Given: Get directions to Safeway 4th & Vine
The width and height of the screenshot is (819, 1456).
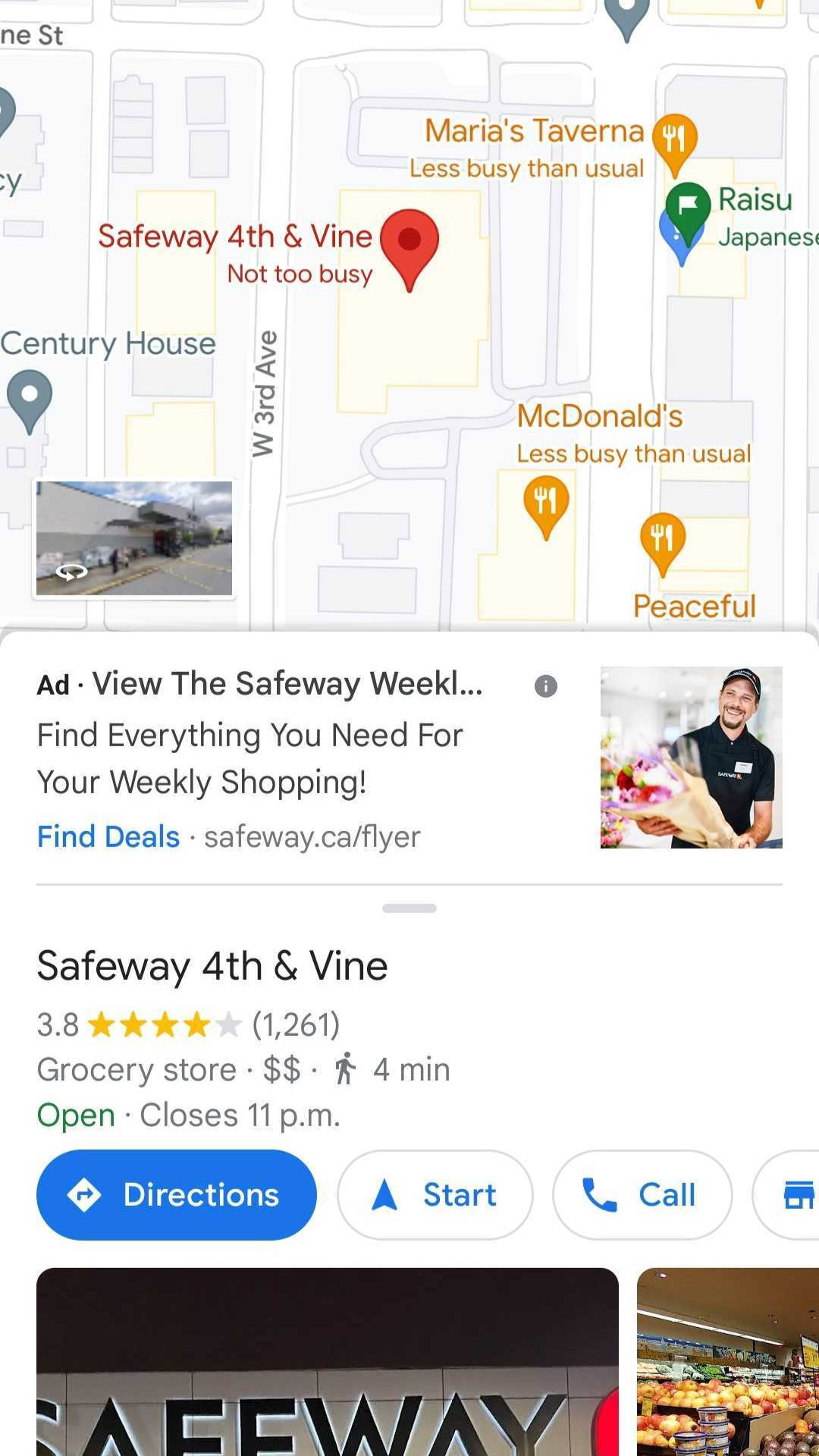Looking at the screenshot, I should 176,1194.
